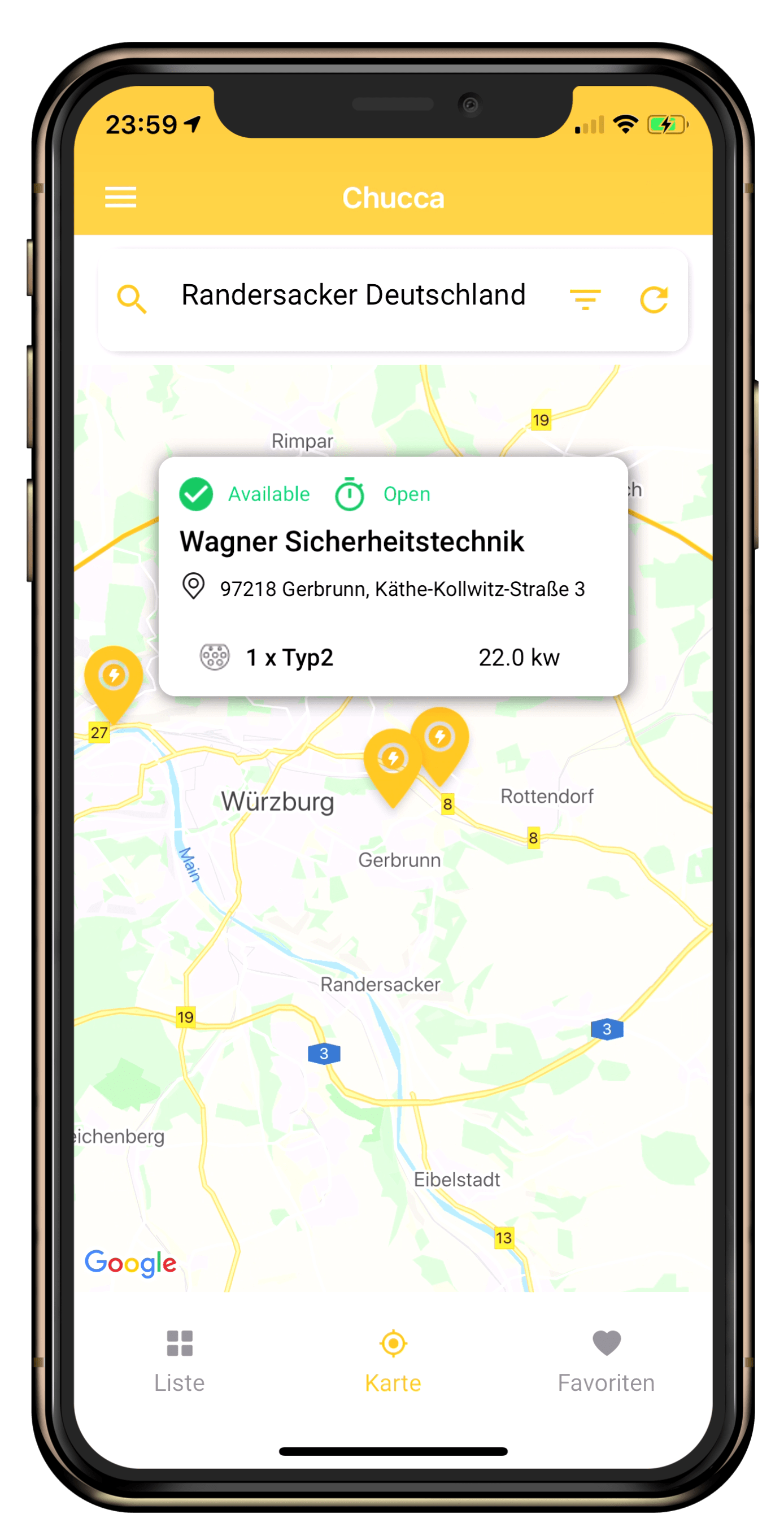Refresh the charging stations map

click(x=653, y=299)
